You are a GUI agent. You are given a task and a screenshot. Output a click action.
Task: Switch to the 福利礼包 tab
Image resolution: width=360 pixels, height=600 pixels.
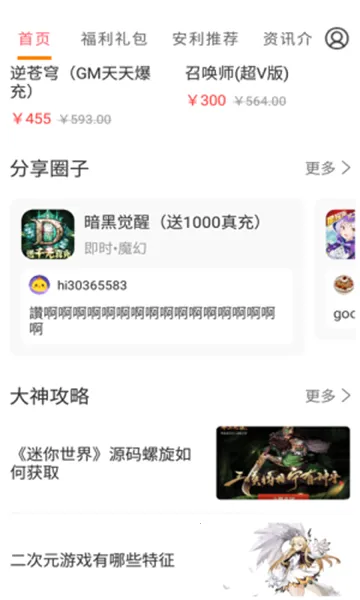[x=114, y=39]
